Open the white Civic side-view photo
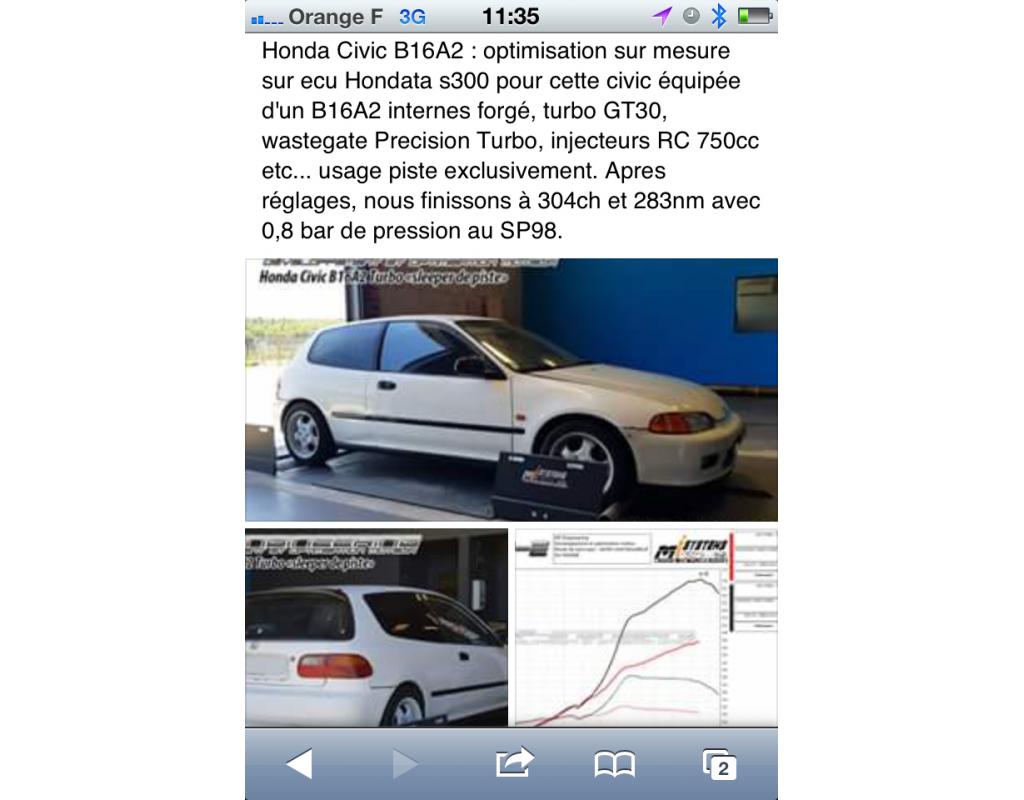 [511, 390]
